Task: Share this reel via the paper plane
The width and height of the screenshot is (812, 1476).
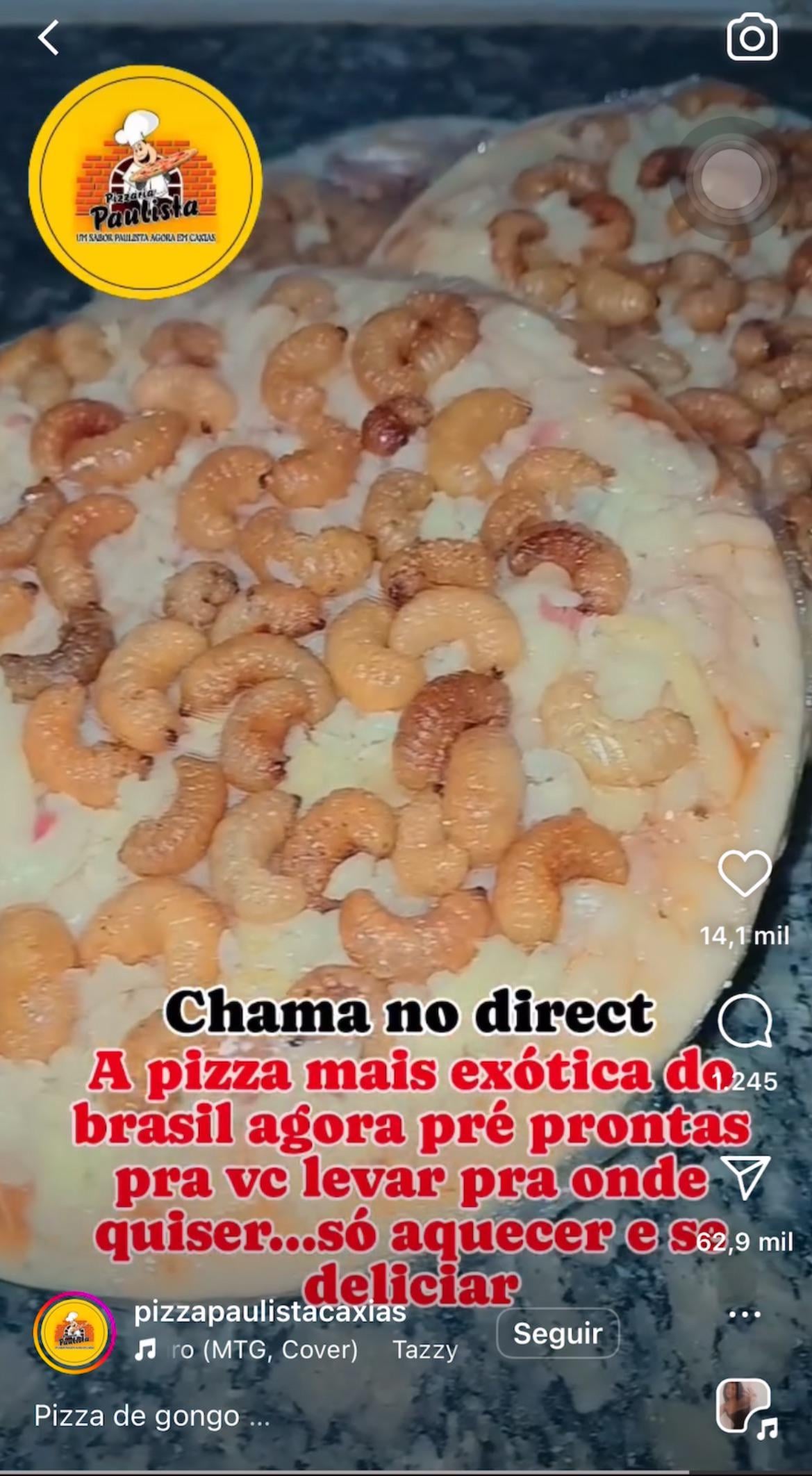Action: coord(745,1177)
